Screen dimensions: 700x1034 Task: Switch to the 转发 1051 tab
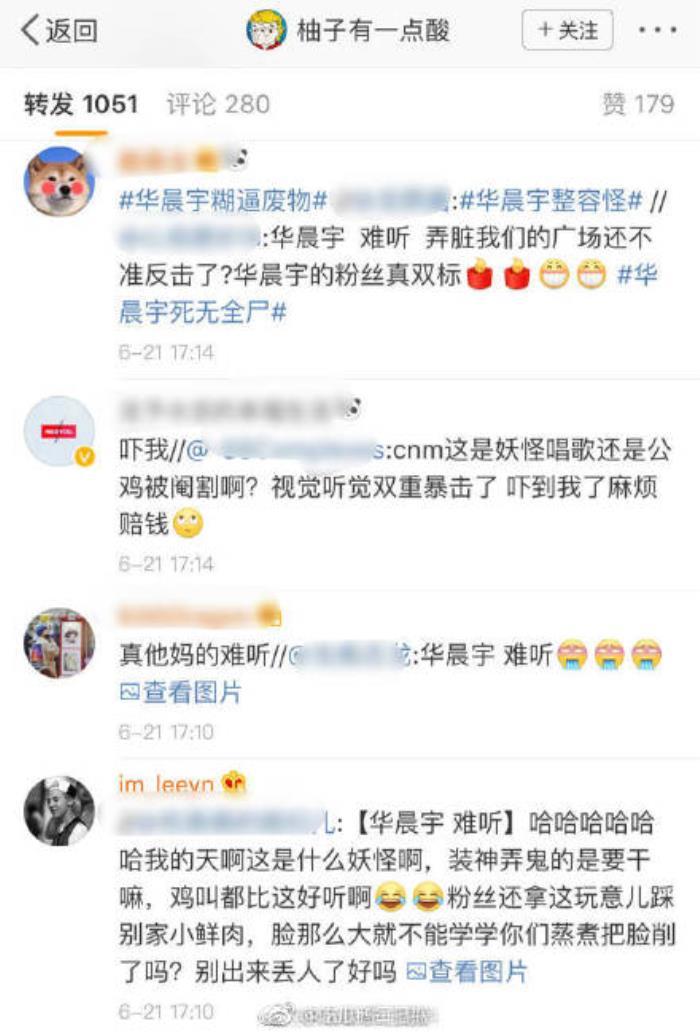[81, 104]
